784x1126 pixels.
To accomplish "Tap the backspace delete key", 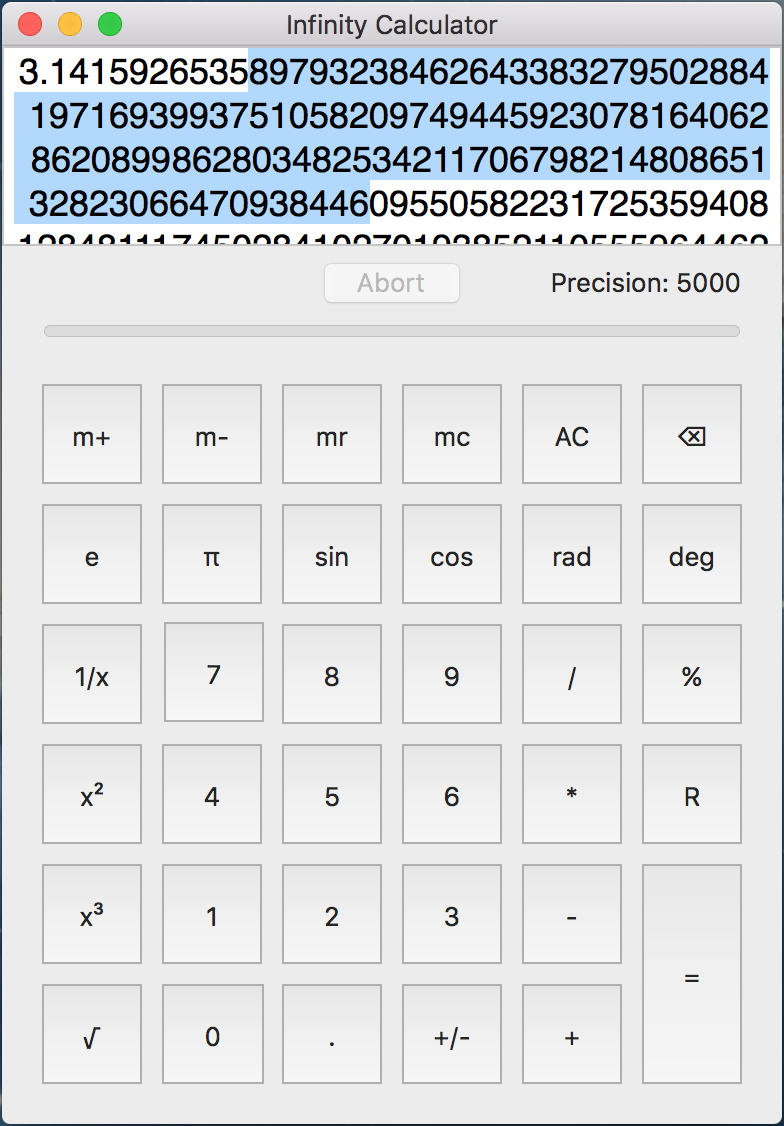I will coord(692,434).
